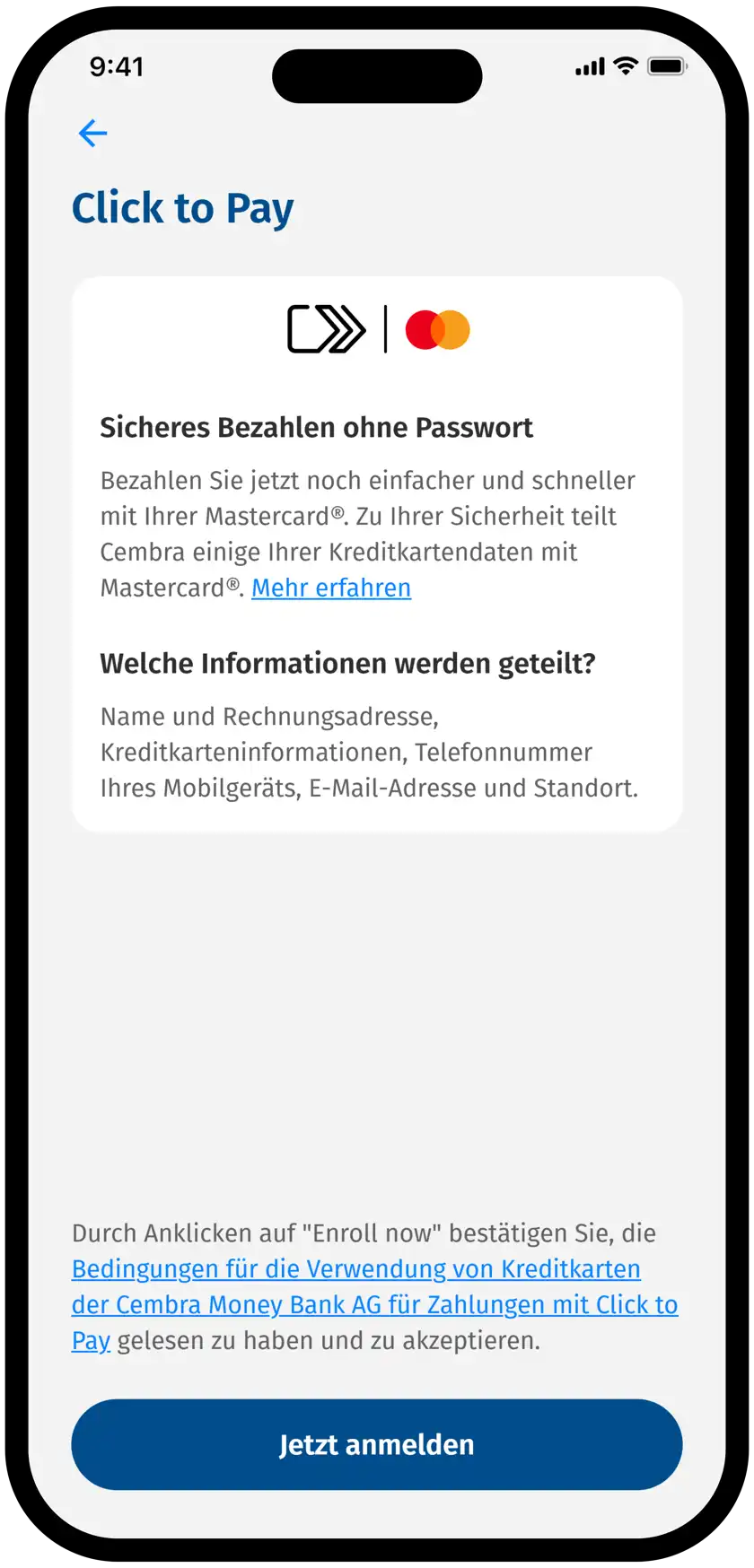The width and height of the screenshot is (754, 1568).
Task: Open the Mehr erfahren link
Action: pos(330,588)
